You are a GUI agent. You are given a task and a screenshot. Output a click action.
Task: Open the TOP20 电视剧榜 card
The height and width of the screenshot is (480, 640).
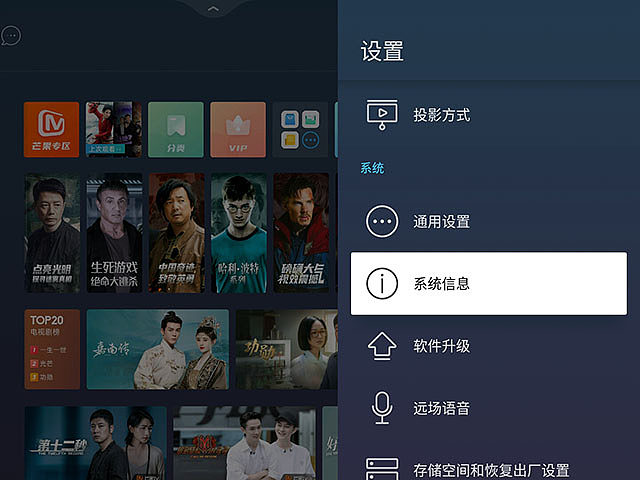pos(52,349)
